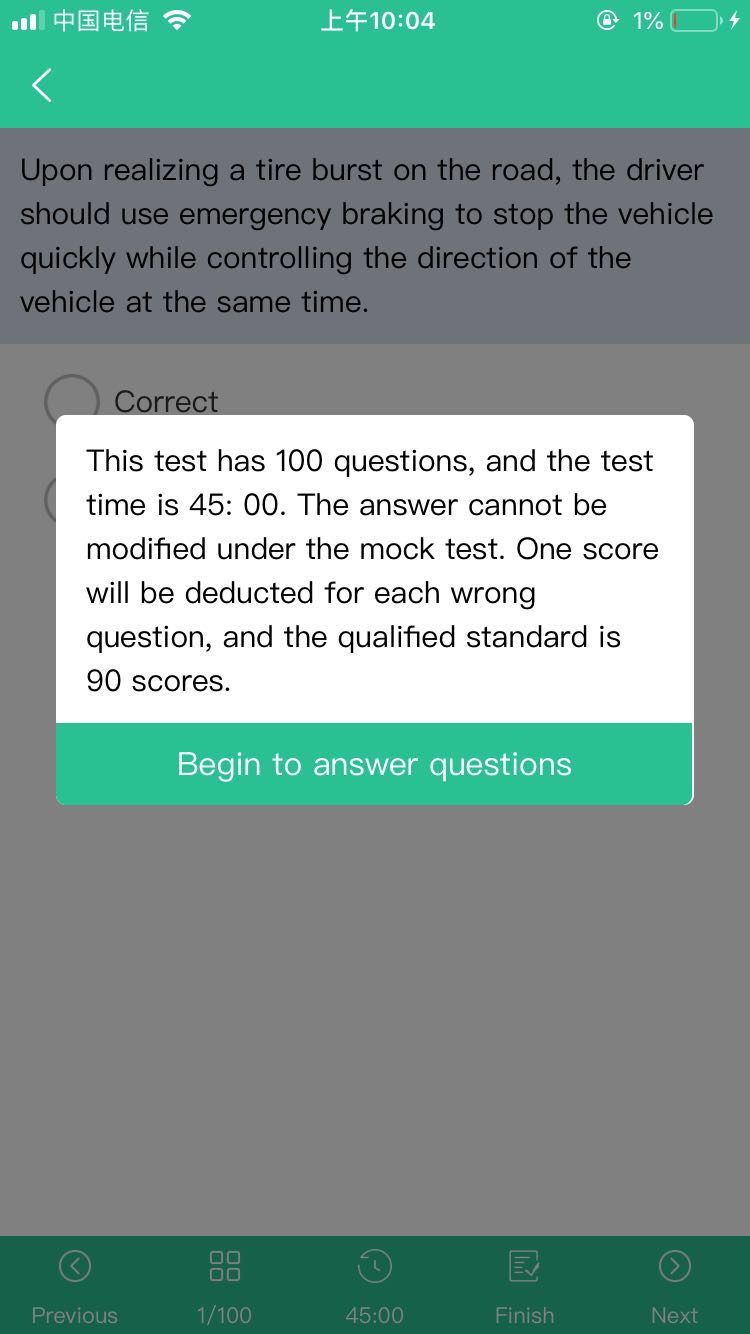Viewport: 750px width, 1334px height.
Task: Go back using the top arrow
Action: click(42, 86)
